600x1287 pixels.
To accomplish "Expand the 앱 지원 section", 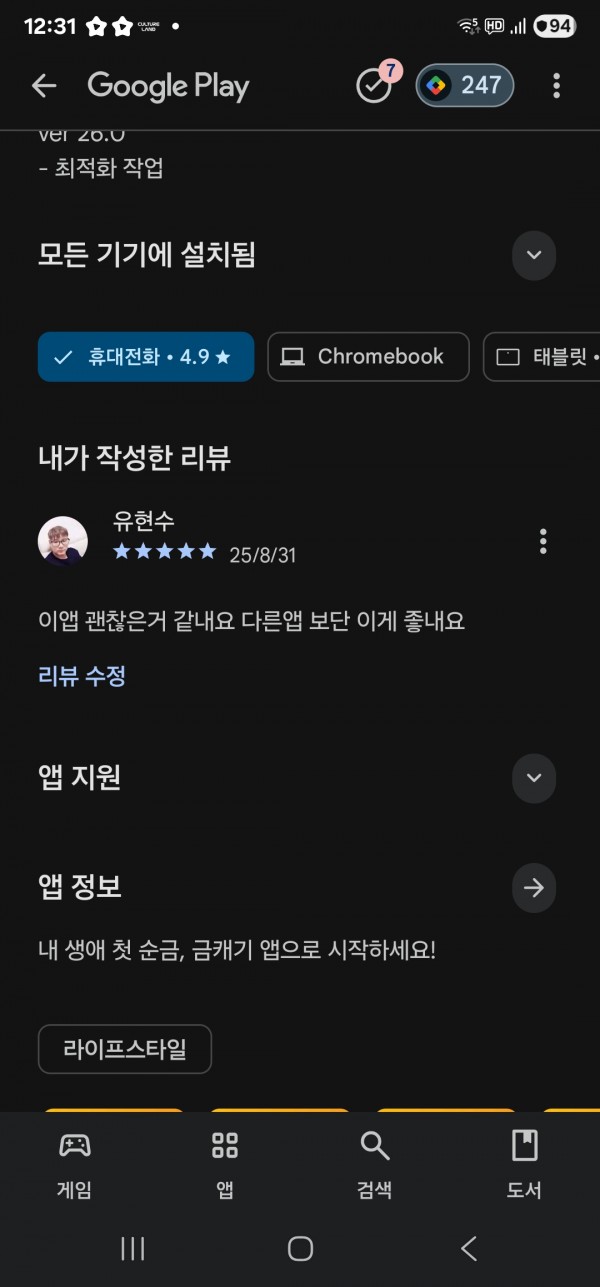I will (x=534, y=778).
